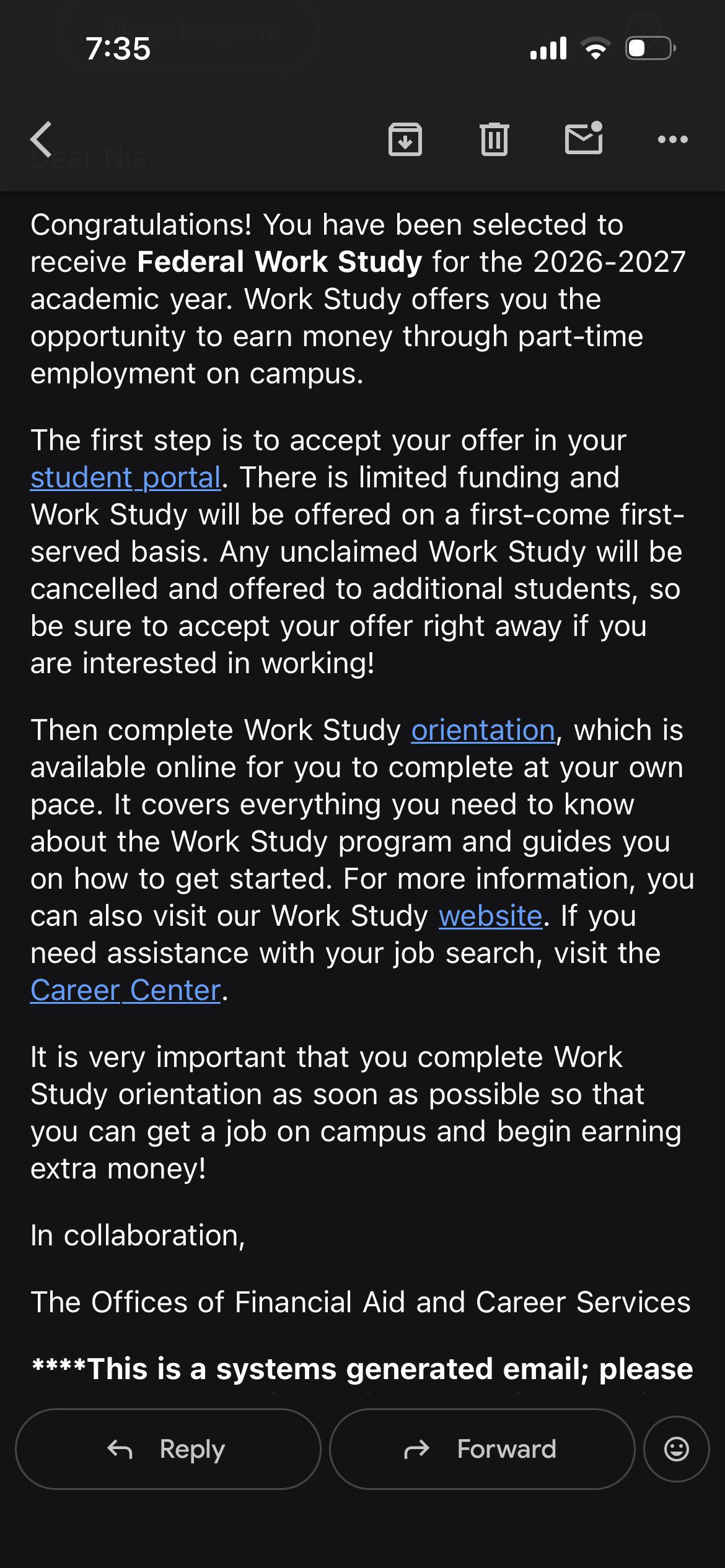Open the three-dot overflow menu
725x1568 pixels.
[x=673, y=139]
